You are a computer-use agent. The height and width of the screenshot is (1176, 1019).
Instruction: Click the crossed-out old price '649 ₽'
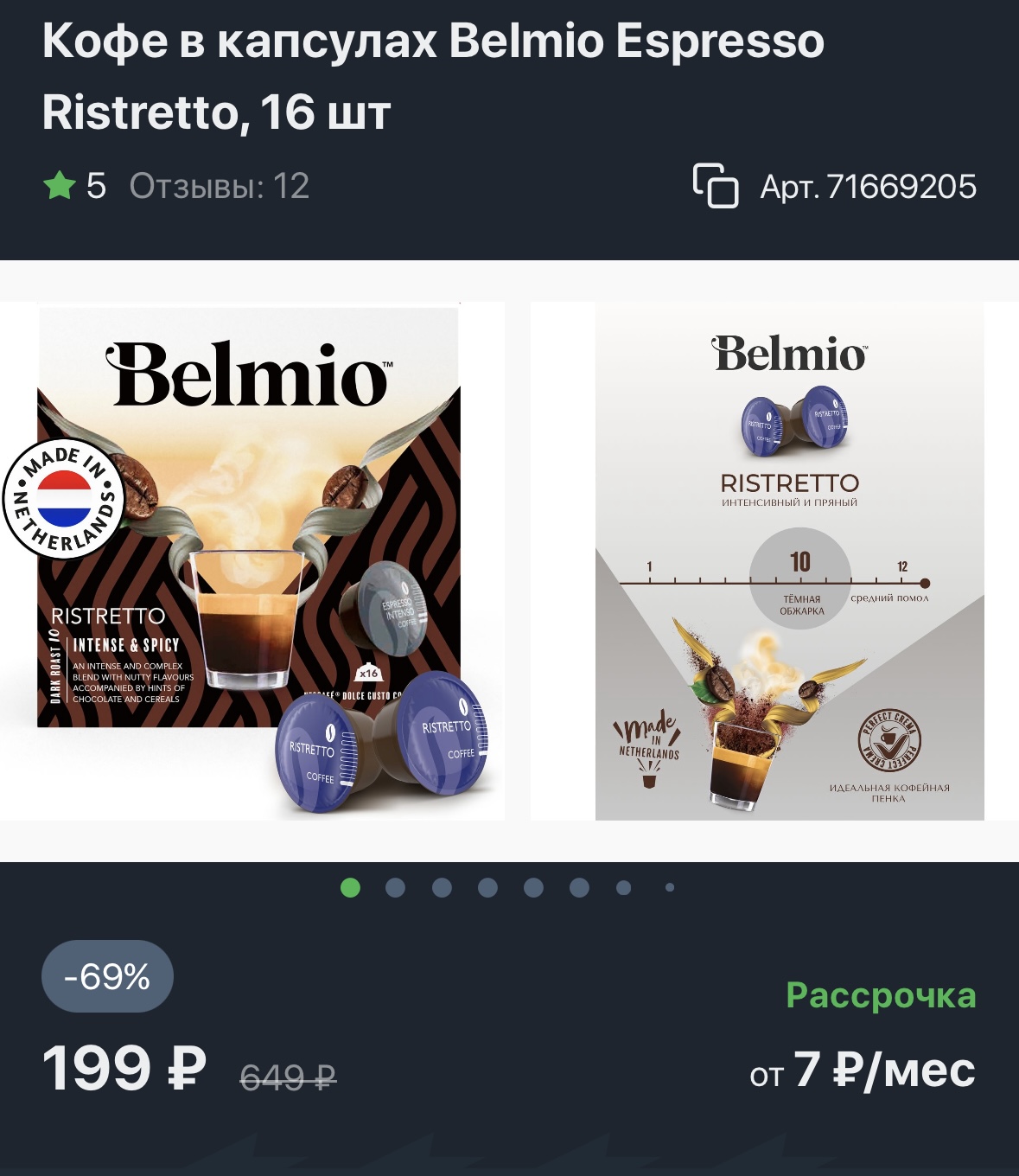click(286, 1075)
